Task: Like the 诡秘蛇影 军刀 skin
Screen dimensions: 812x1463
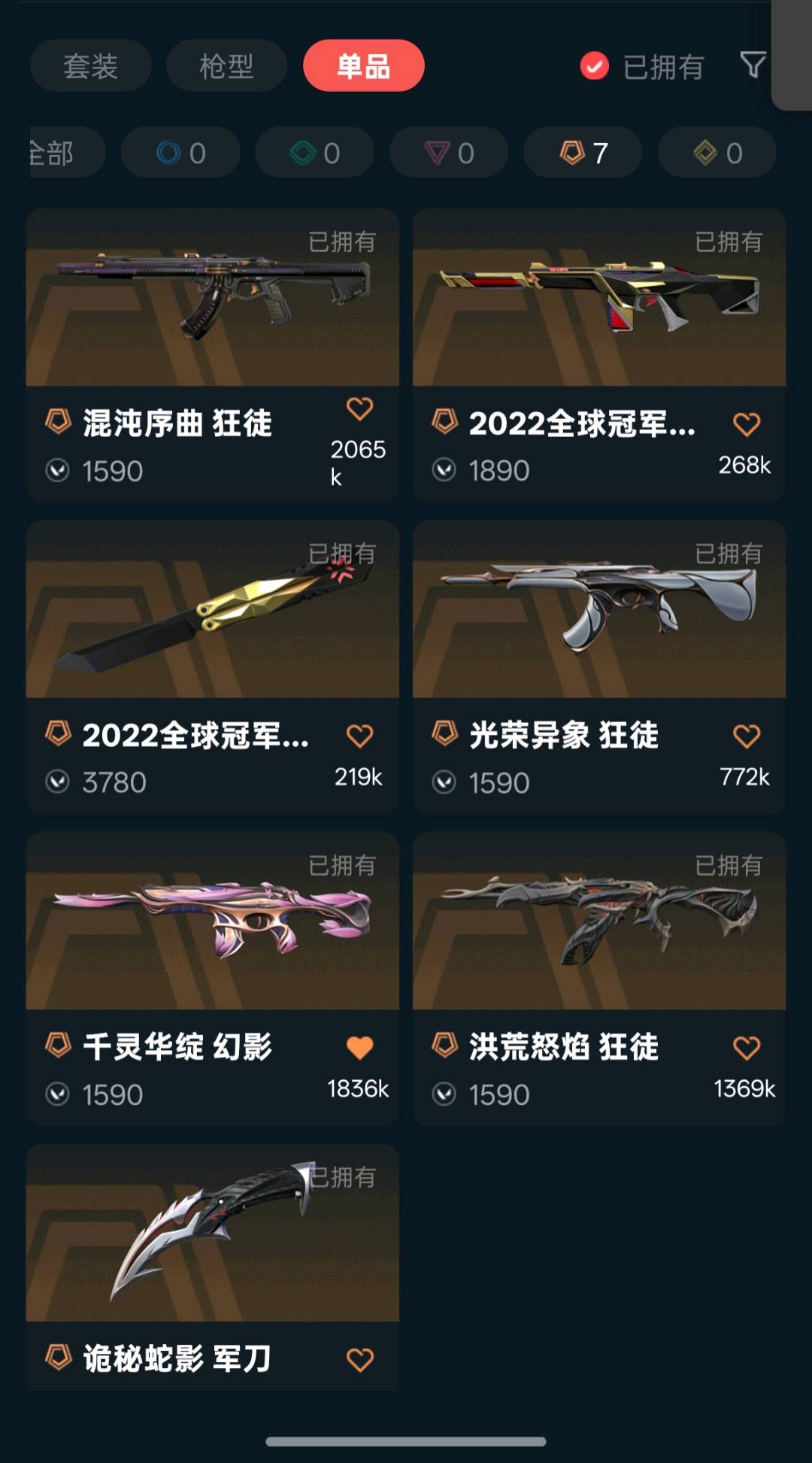Action: (x=359, y=1360)
